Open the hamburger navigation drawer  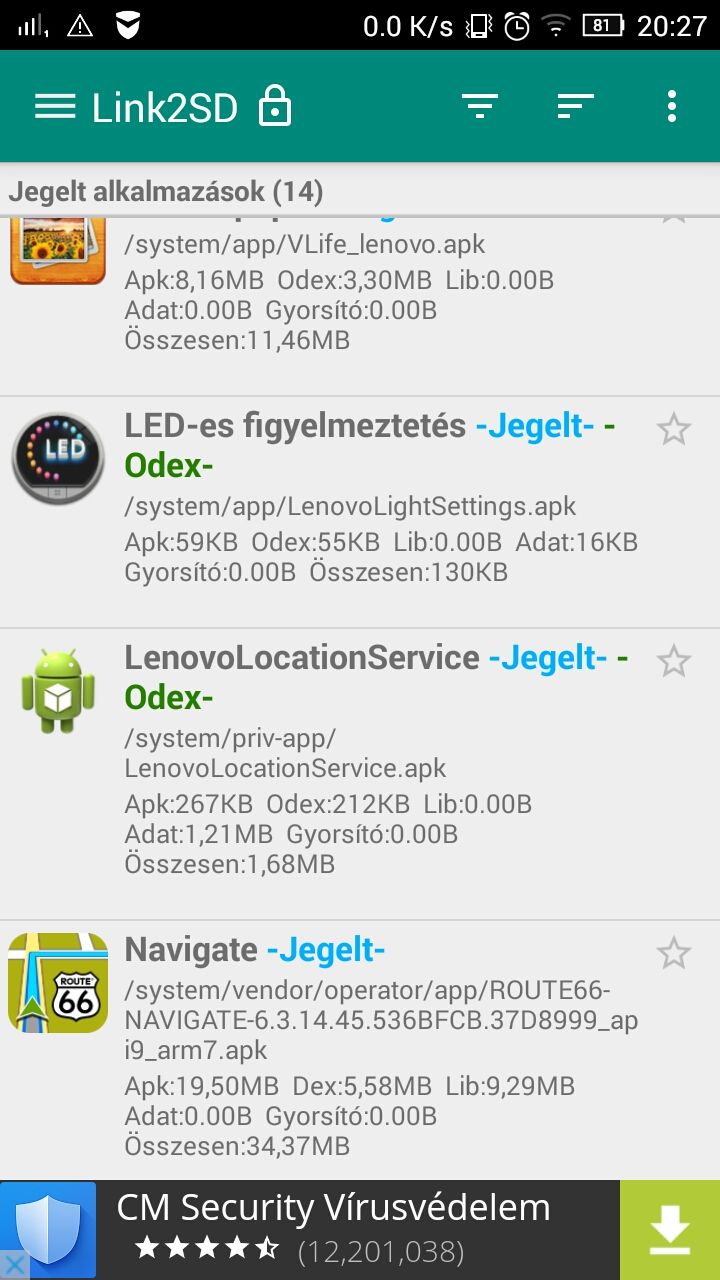(55, 107)
